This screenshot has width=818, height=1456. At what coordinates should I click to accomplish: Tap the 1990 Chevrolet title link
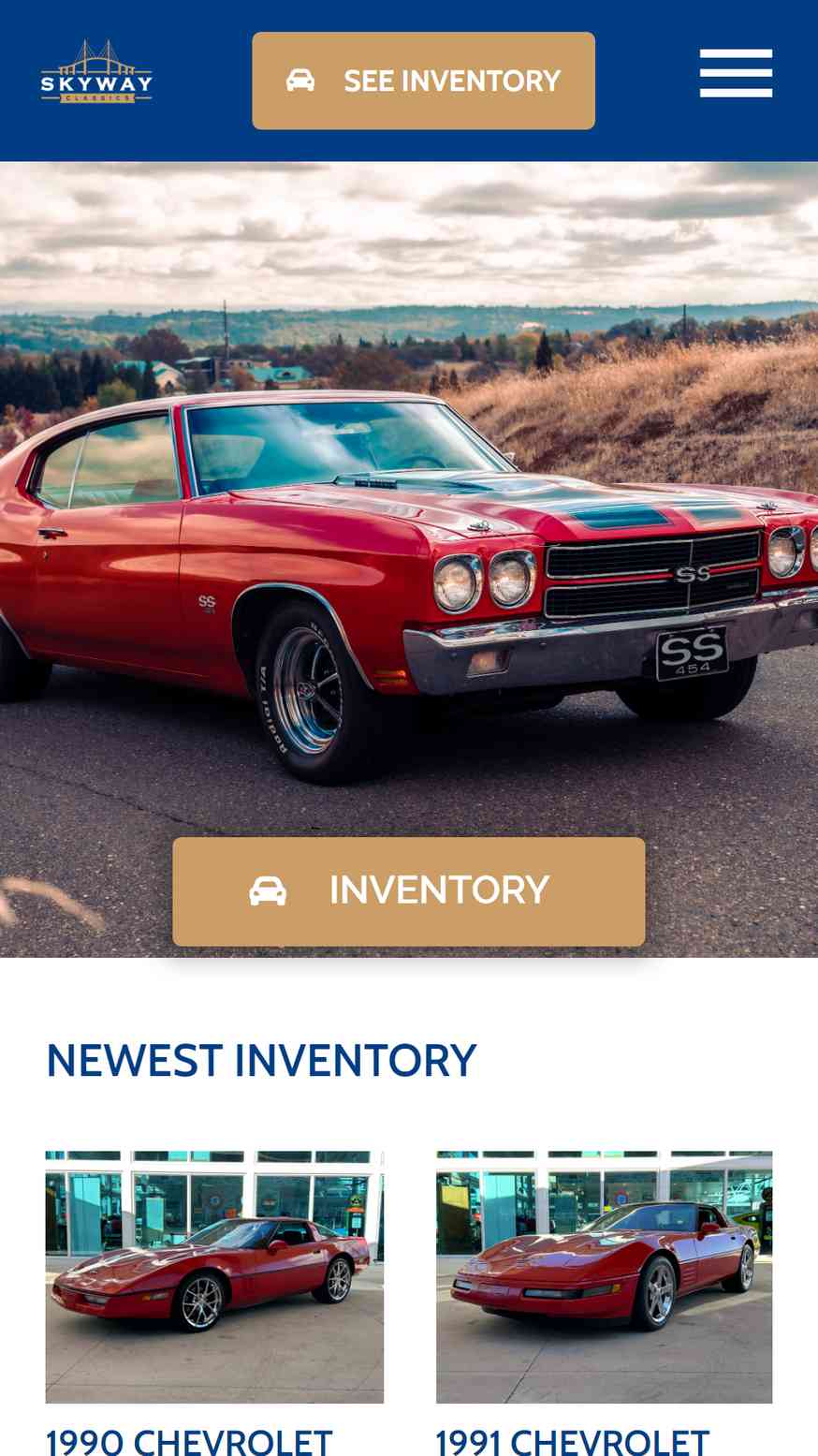pos(189,1442)
